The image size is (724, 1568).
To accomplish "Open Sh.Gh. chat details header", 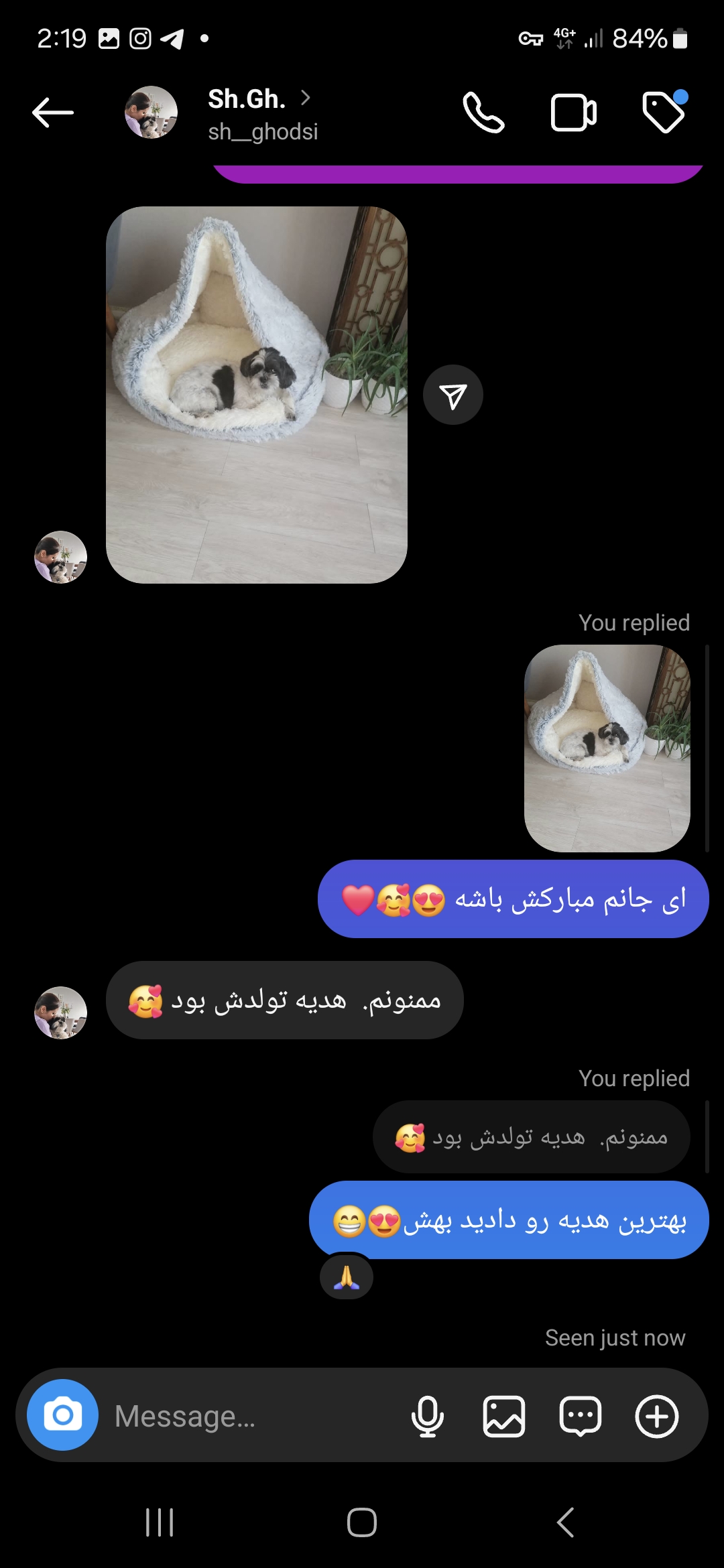I will tap(262, 113).
